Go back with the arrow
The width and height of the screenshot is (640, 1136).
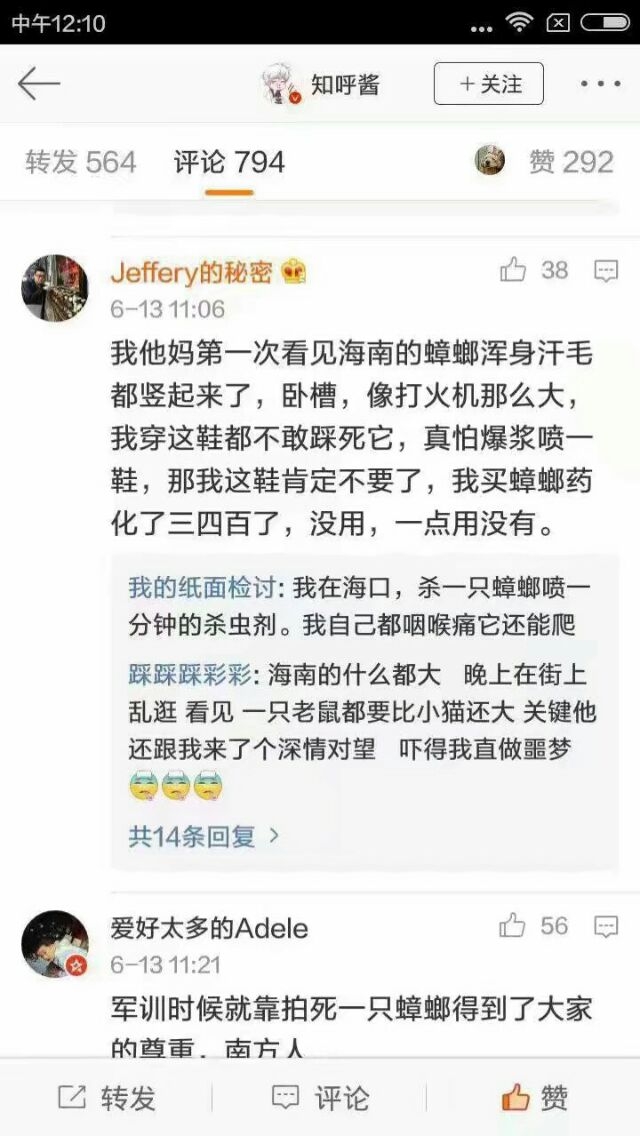pos(38,84)
